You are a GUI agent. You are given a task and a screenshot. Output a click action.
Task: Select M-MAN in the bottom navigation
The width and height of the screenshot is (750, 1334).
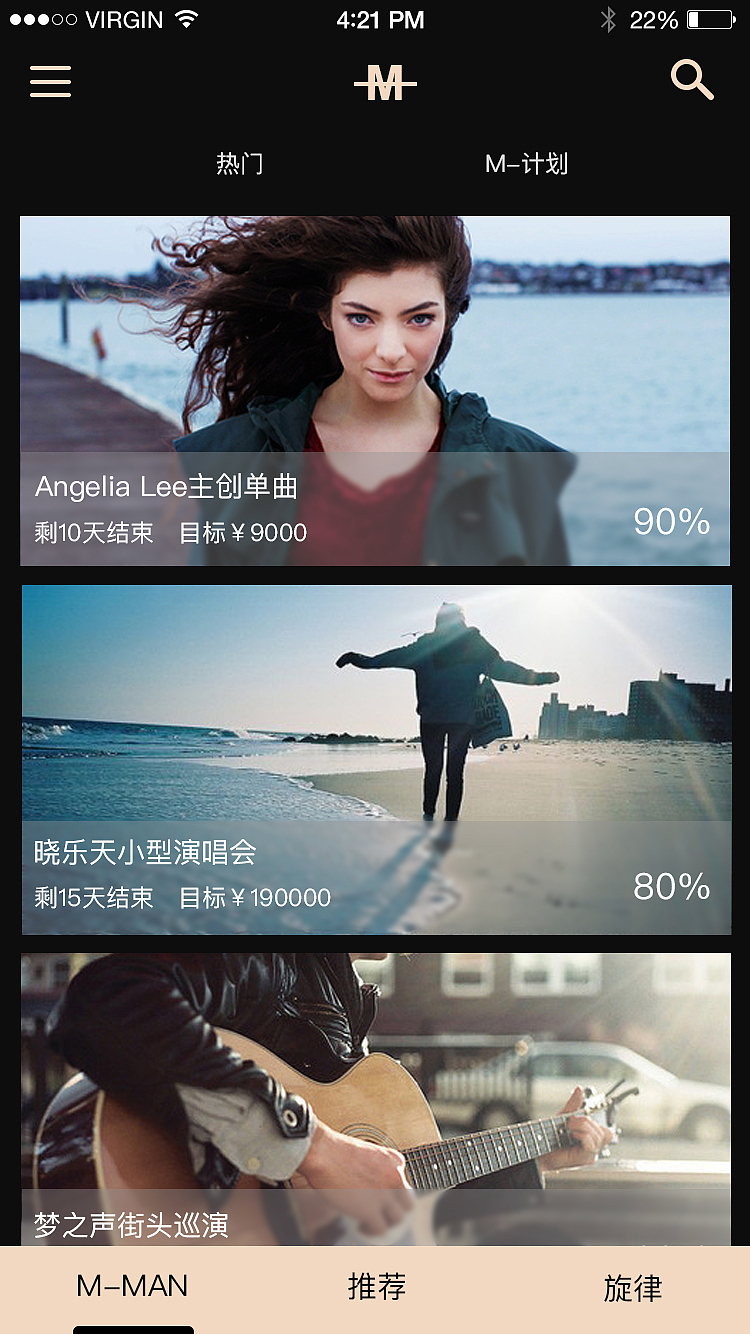(133, 1288)
